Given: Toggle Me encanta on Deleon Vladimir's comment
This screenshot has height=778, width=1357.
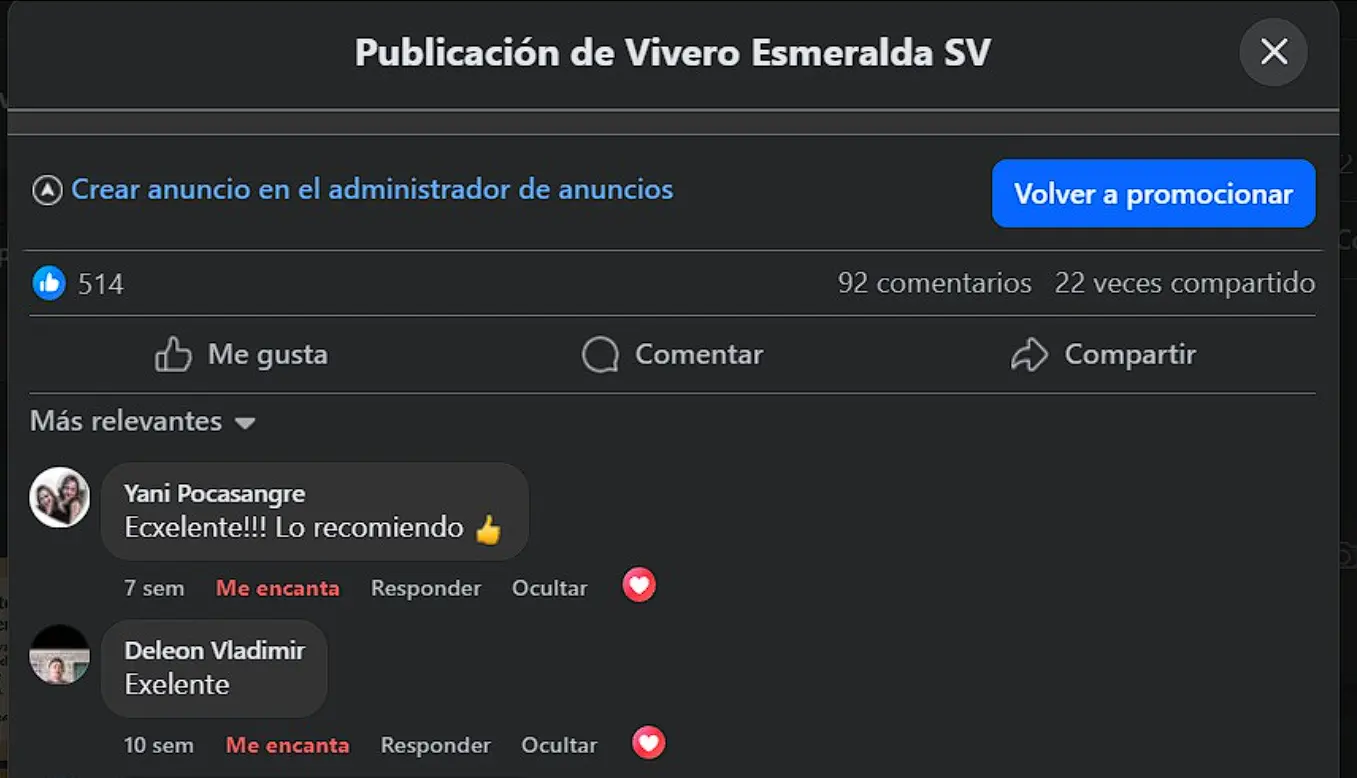Looking at the screenshot, I should [x=287, y=745].
